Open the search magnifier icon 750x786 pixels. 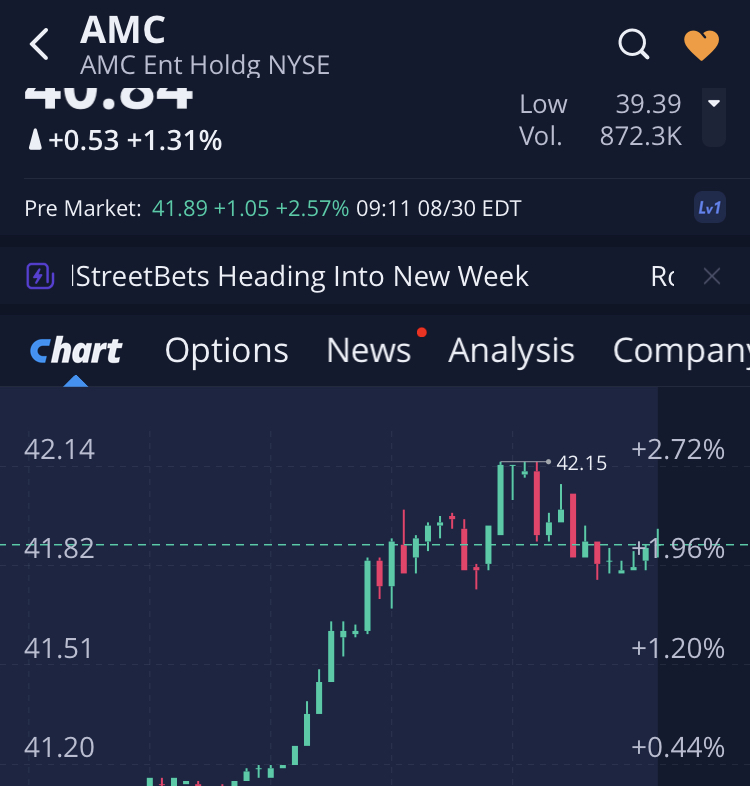coord(634,45)
